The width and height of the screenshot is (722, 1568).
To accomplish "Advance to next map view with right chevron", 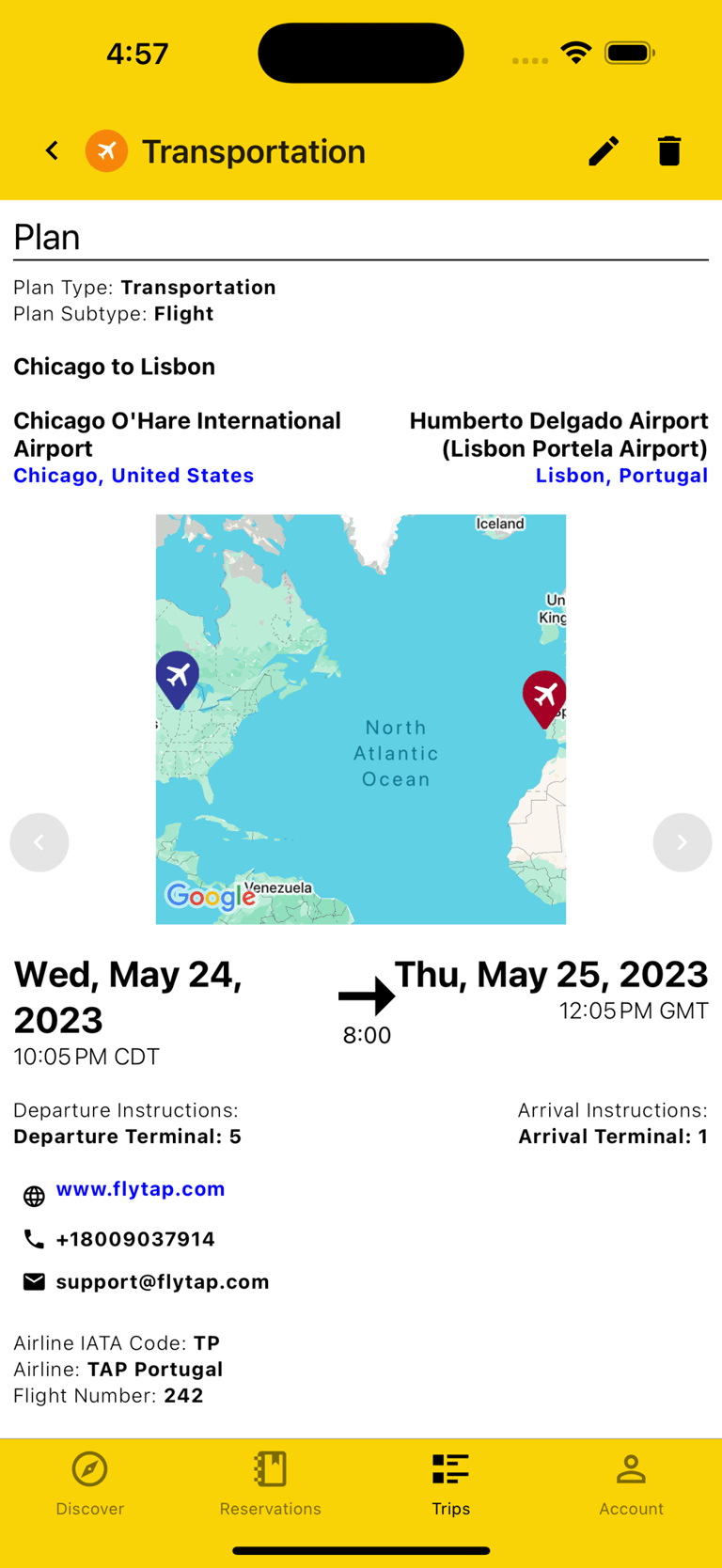I will coord(683,842).
